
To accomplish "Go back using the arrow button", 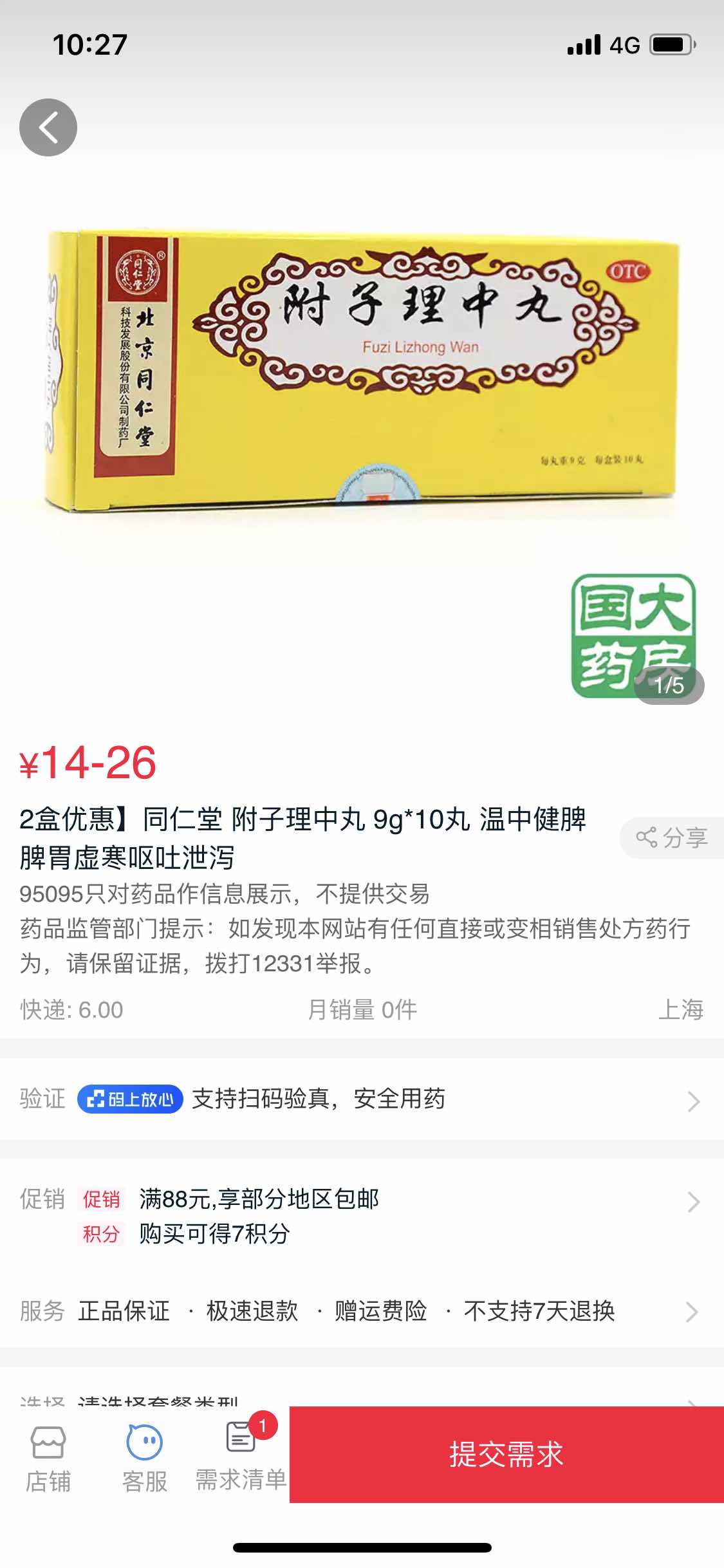I will click(48, 127).
